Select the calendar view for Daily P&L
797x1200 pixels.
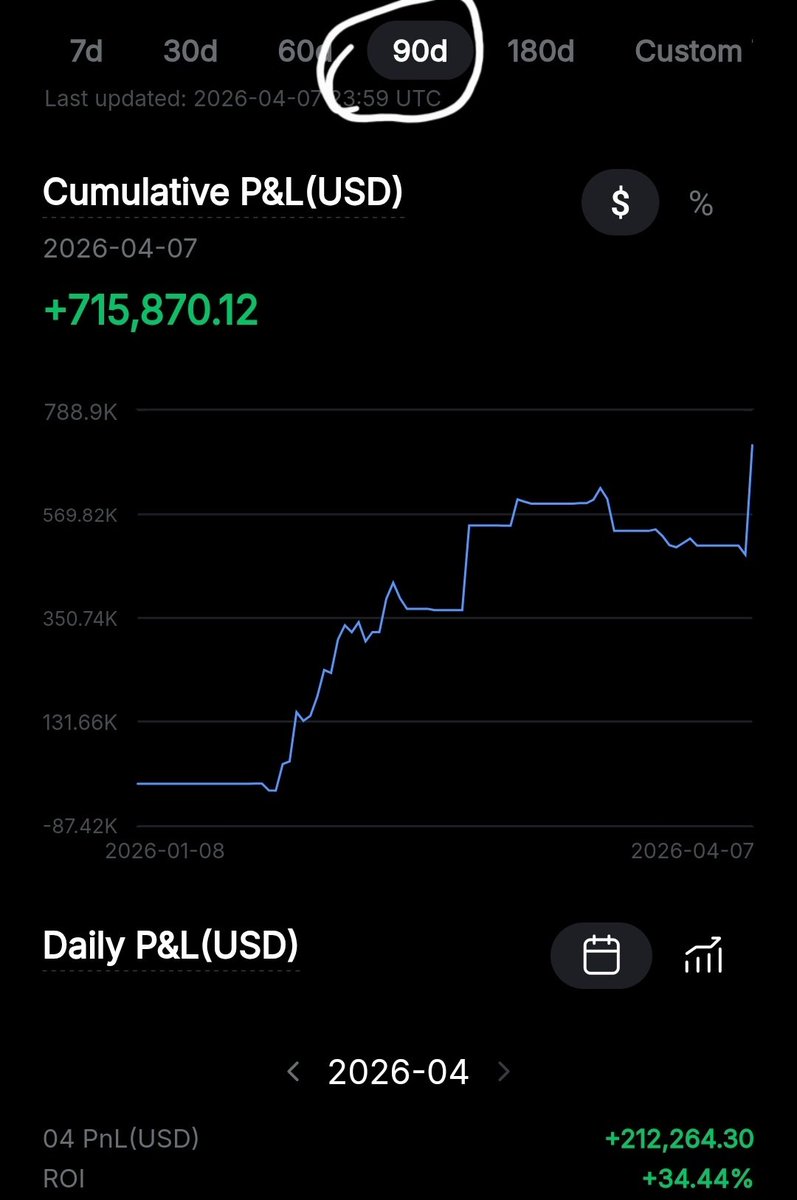click(x=601, y=956)
